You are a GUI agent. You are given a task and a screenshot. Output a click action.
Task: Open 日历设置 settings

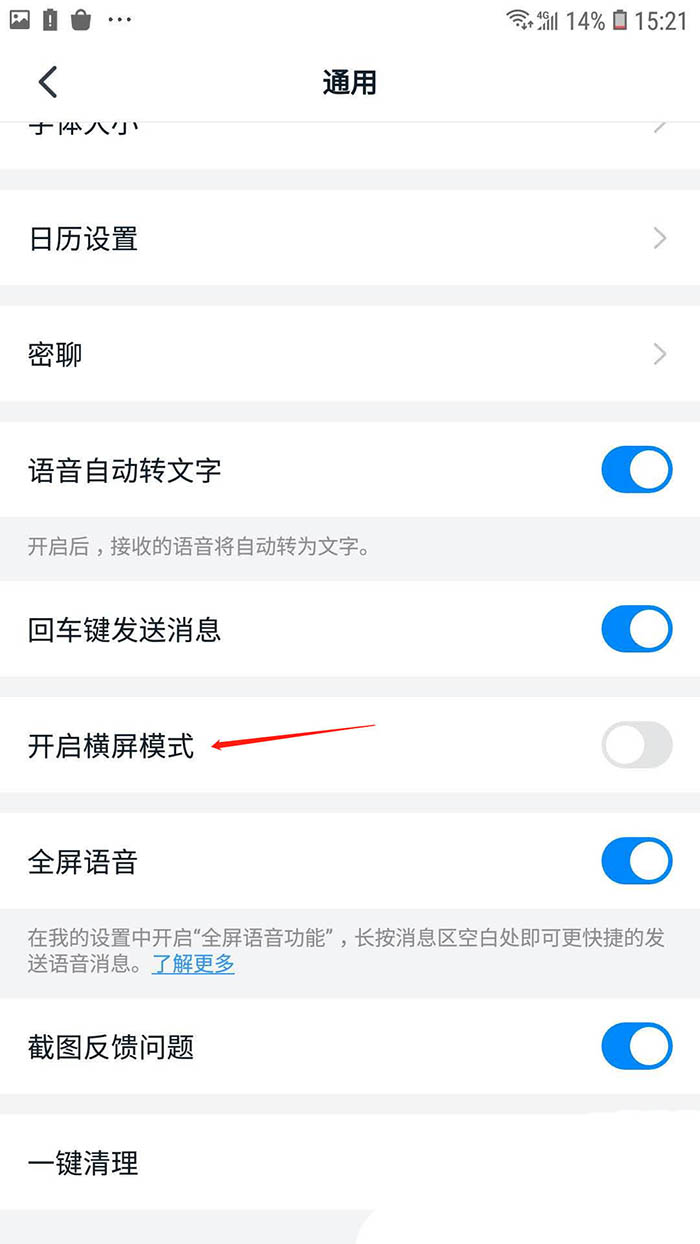point(350,239)
